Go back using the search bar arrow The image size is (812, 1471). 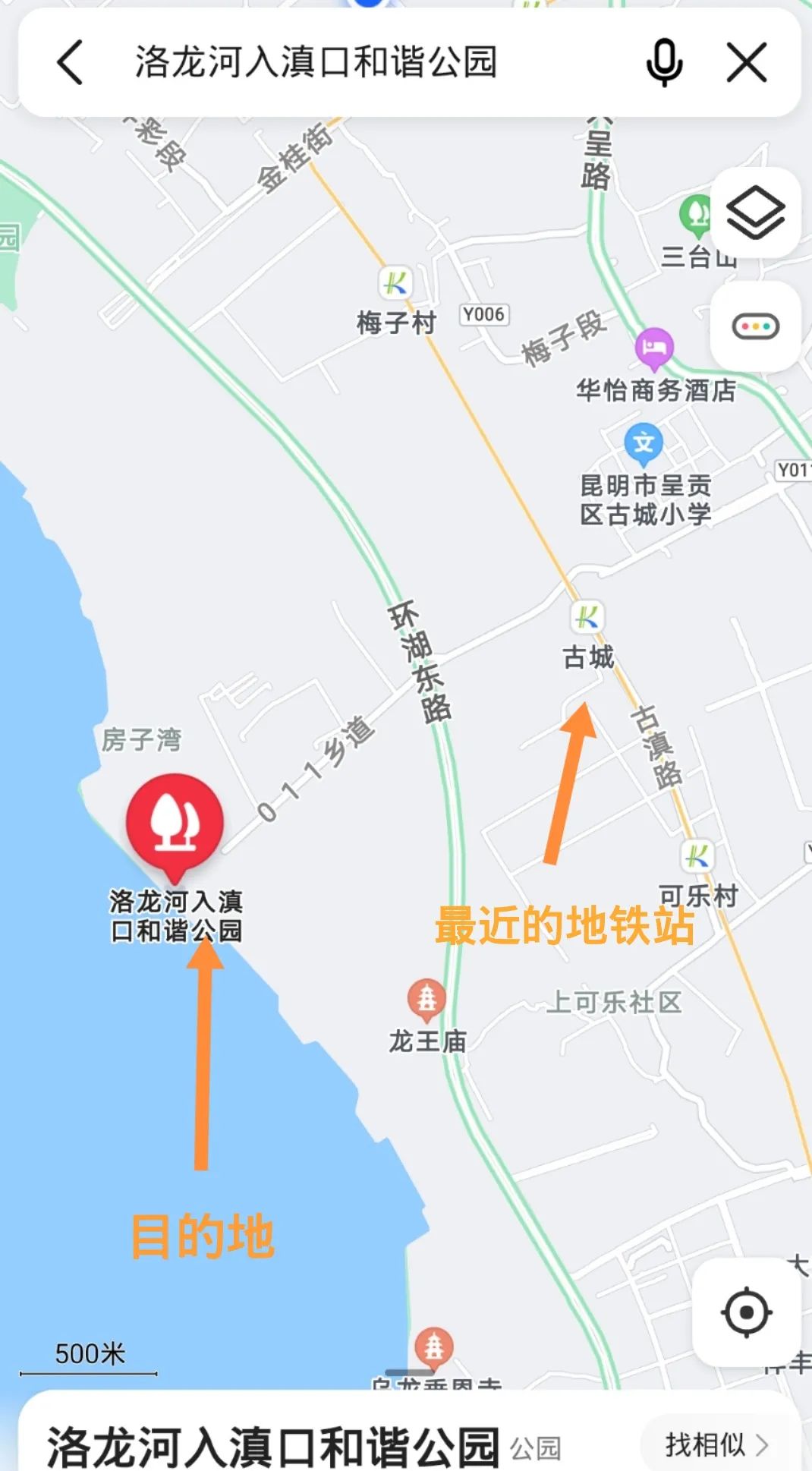click(70, 62)
